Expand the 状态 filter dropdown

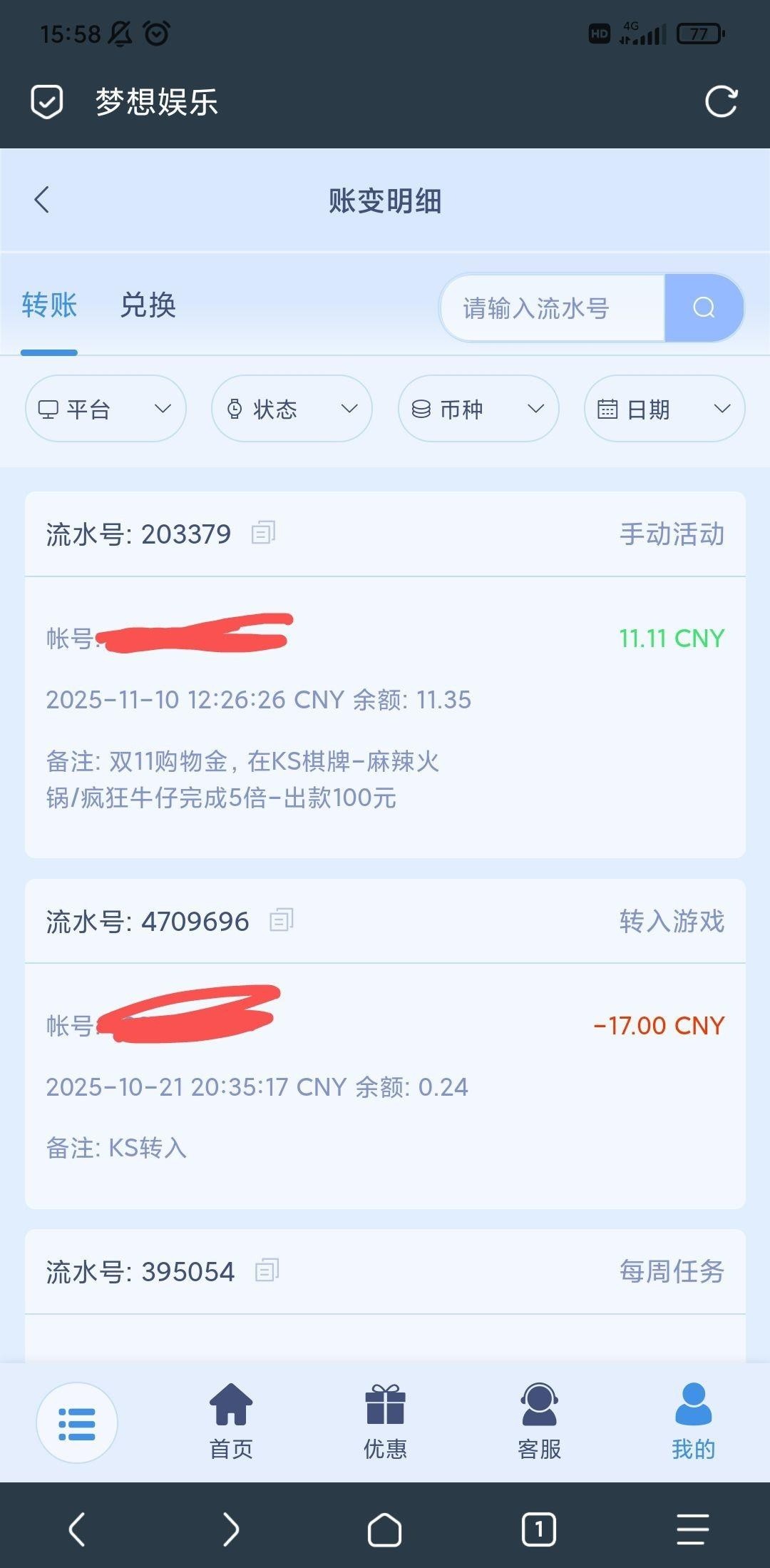292,409
